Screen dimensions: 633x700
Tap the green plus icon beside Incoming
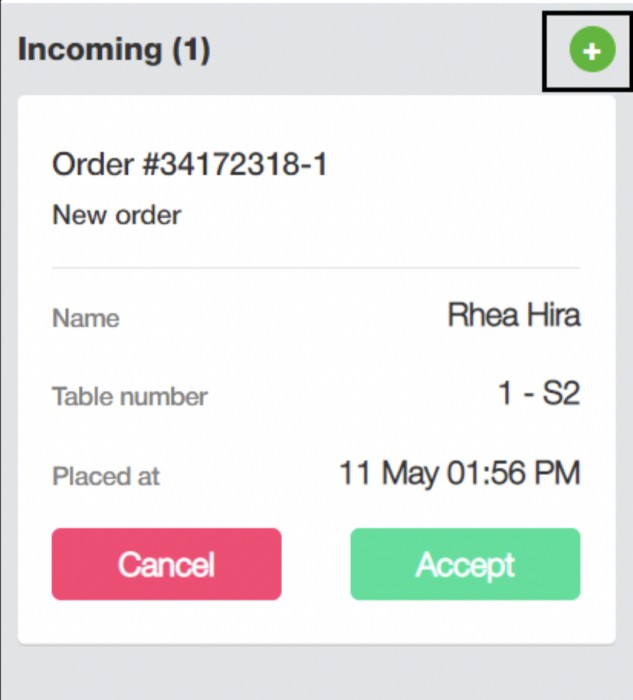(x=592, y=51)
